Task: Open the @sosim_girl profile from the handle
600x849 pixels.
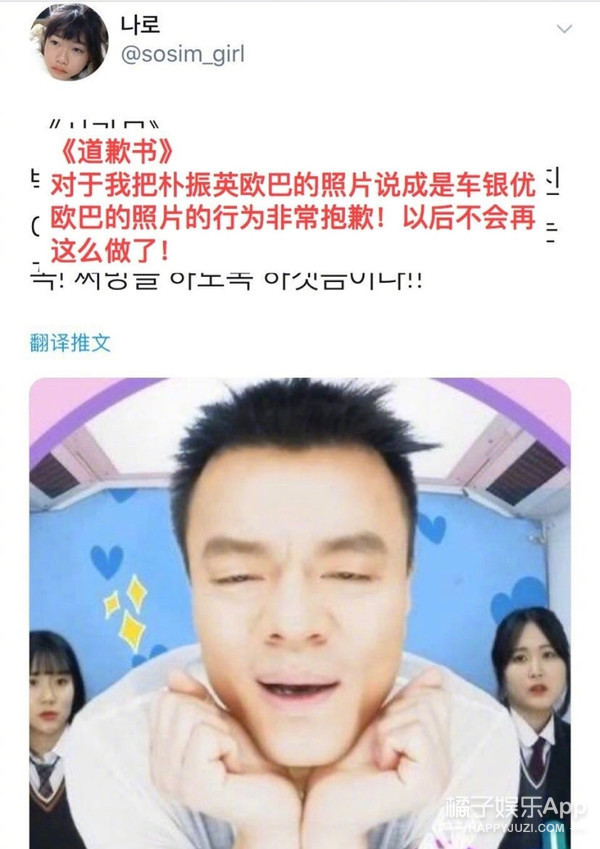Action: [x=182, y=54]
